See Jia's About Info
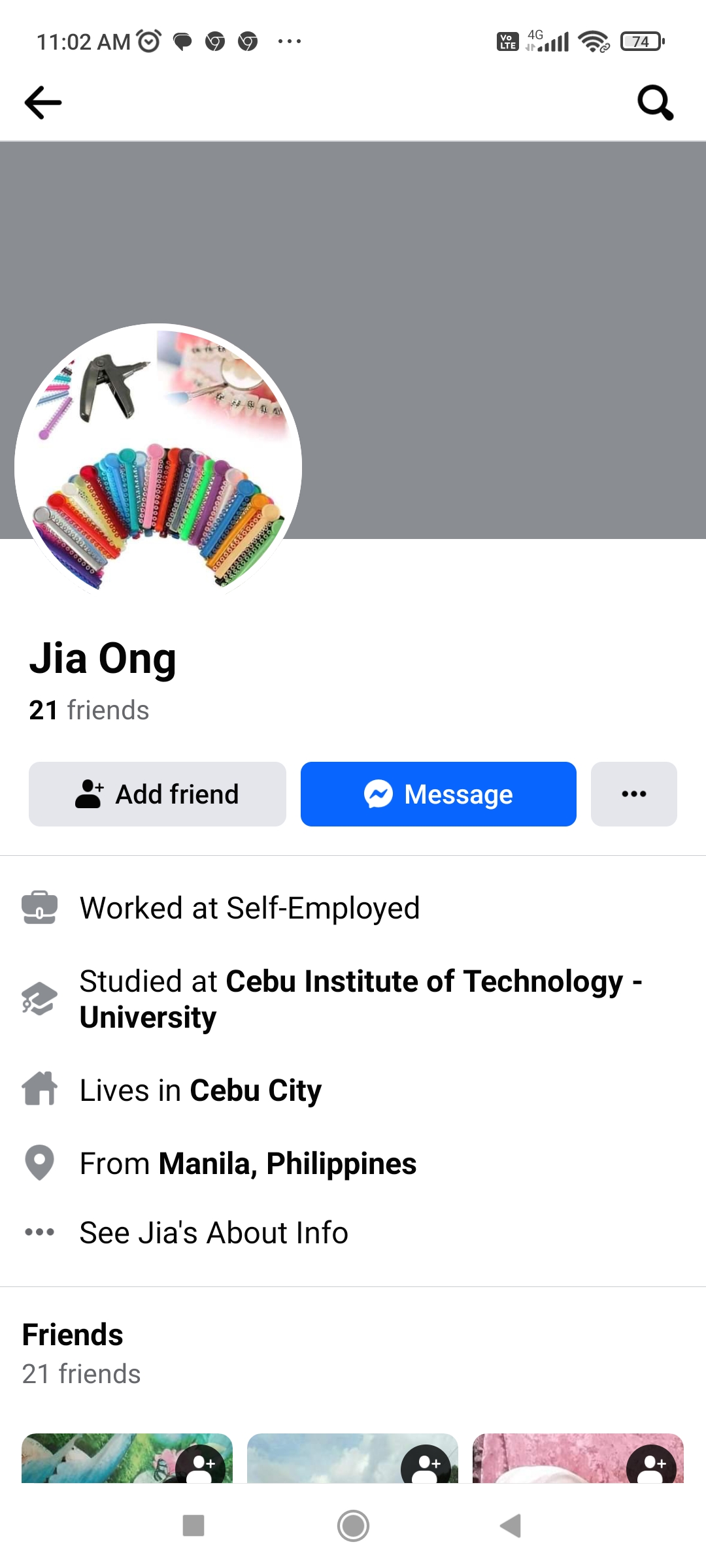Viewport: 706px width, 1568px height. pyautogui.click(x=214, y=1233)
